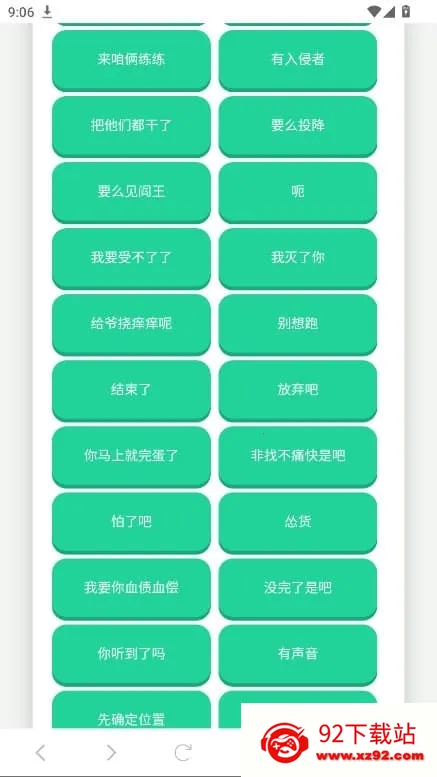Play the 结束了 sound
437x777 pixels.
(x=131, y=390)
